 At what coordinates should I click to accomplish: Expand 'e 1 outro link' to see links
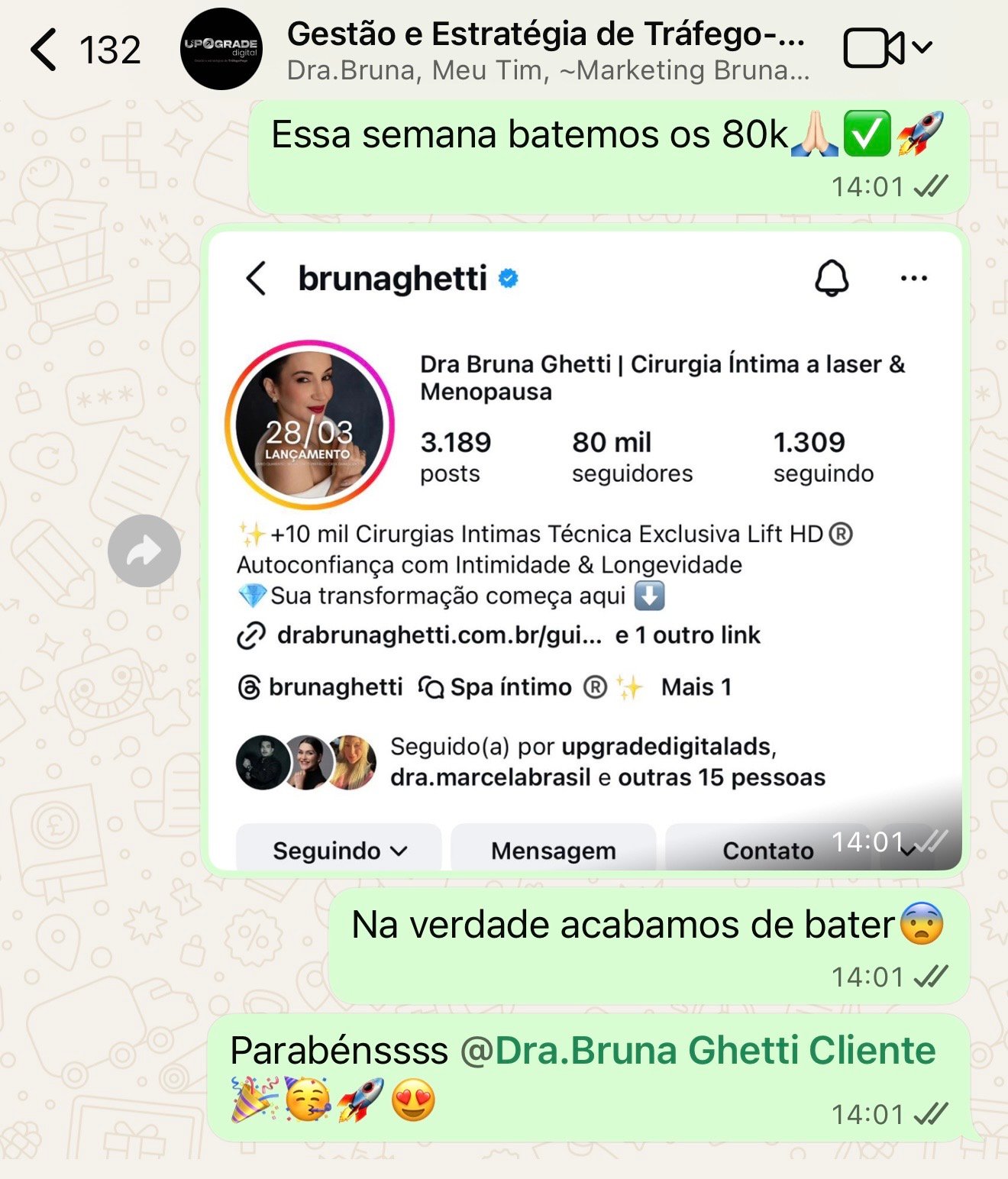[686, 635]
